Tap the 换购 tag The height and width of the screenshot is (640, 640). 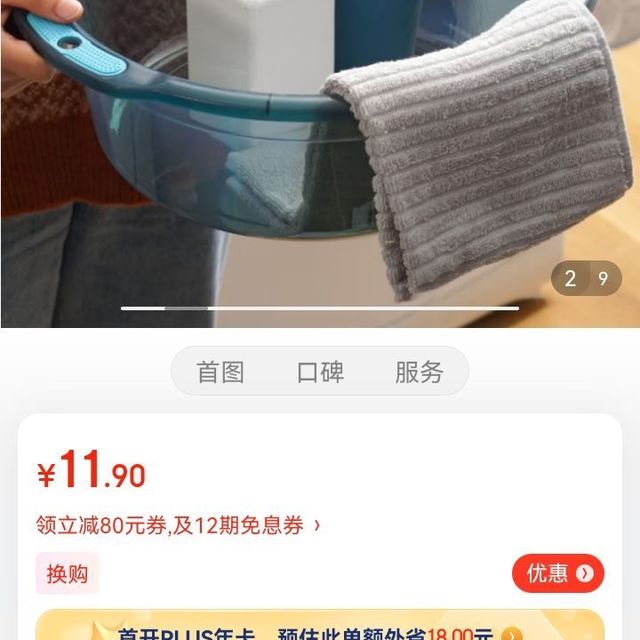tap(67, 573)
